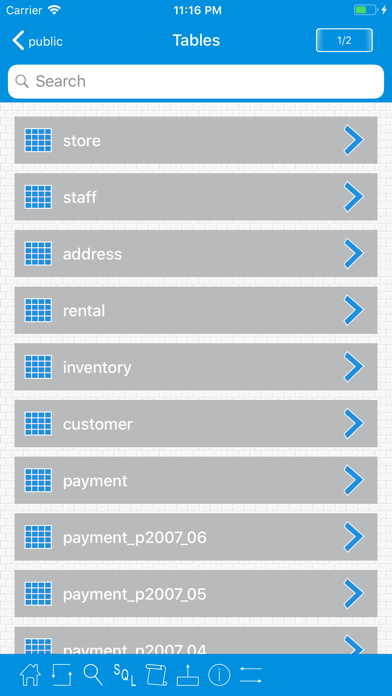Go back to the public schema
392x696 pixels.
click(37, 41)
